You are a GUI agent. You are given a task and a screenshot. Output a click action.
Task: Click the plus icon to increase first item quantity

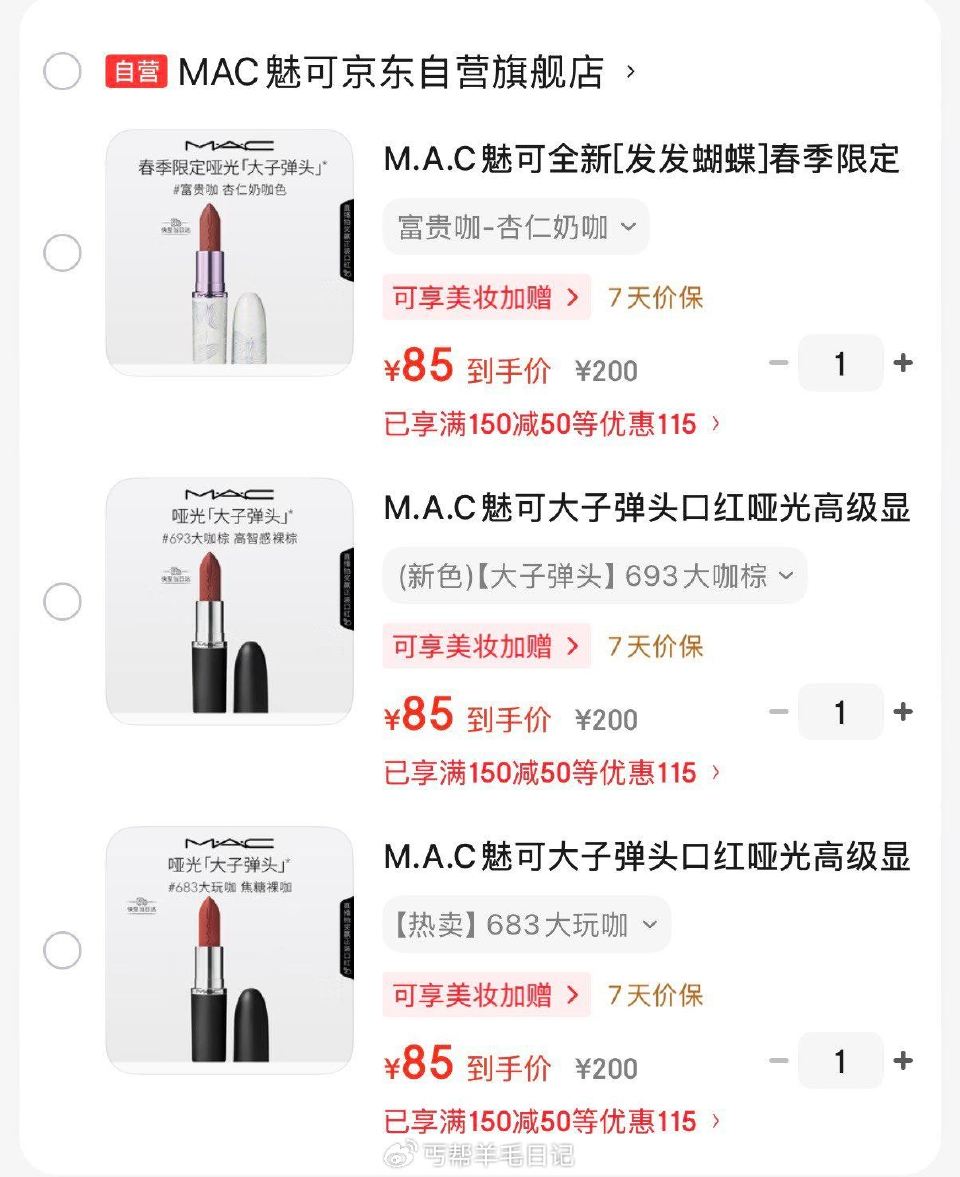click(x=903, y=363)
